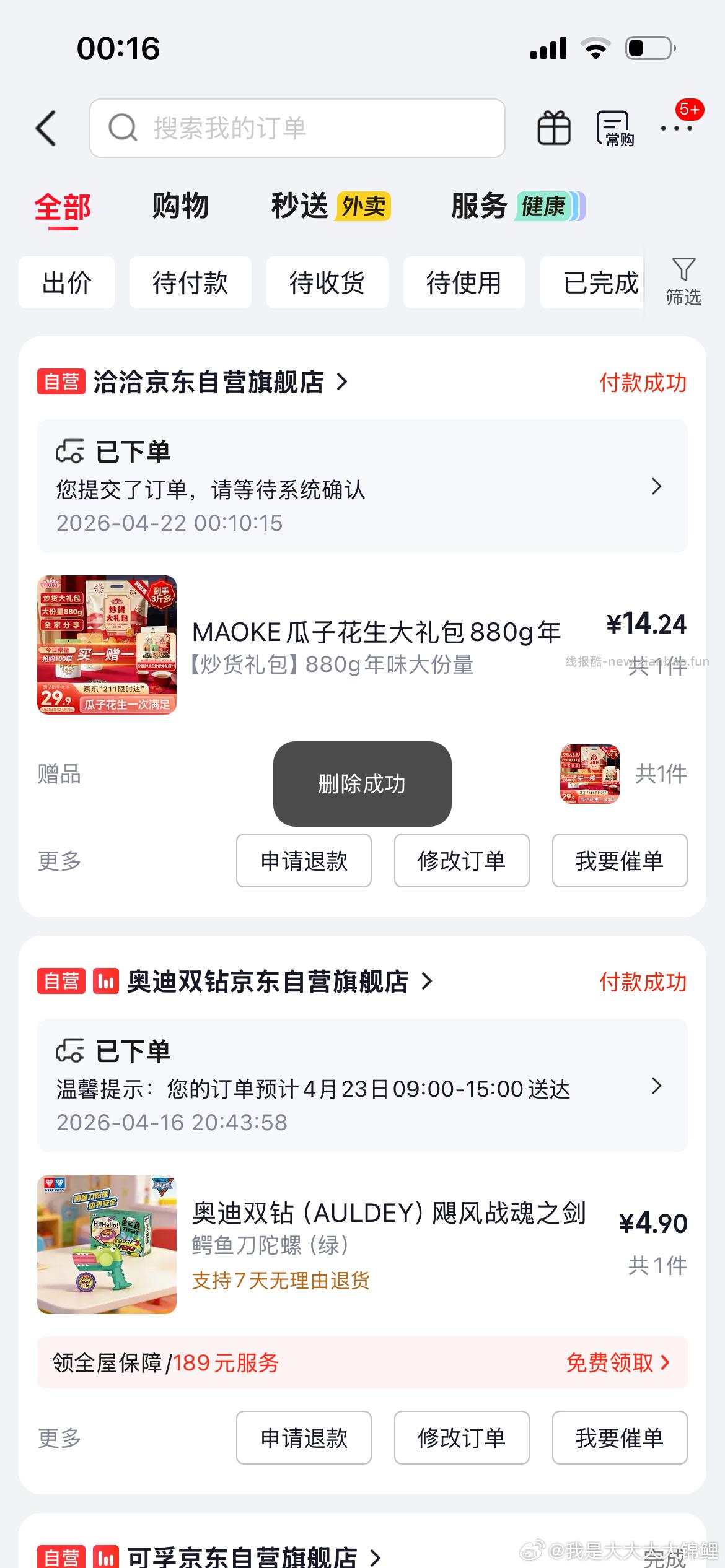Select 申请退款 for the MAOKE order
The image size is (725, 1568).
click(304, 861)
